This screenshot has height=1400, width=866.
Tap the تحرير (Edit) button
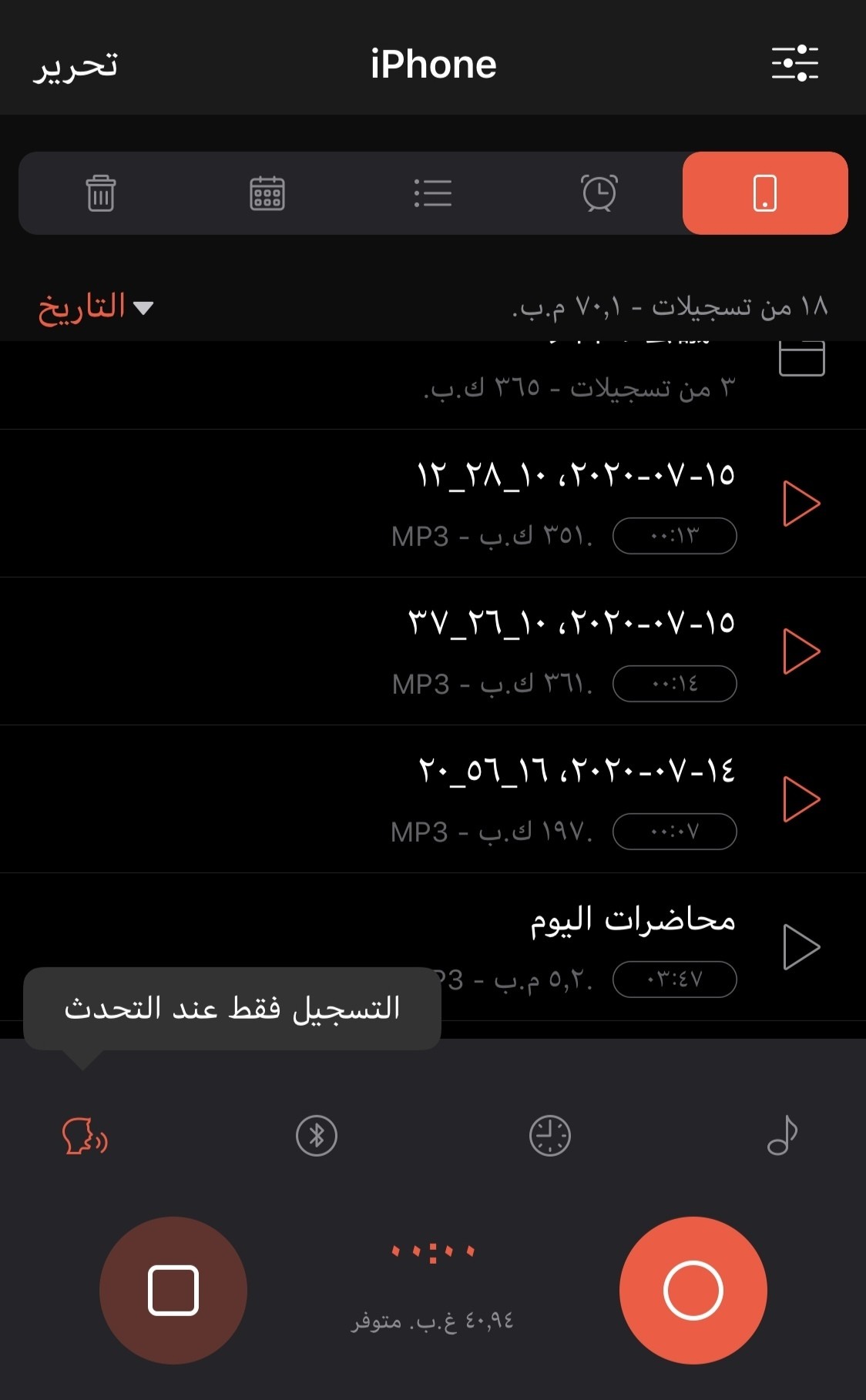tap(76, 65)
